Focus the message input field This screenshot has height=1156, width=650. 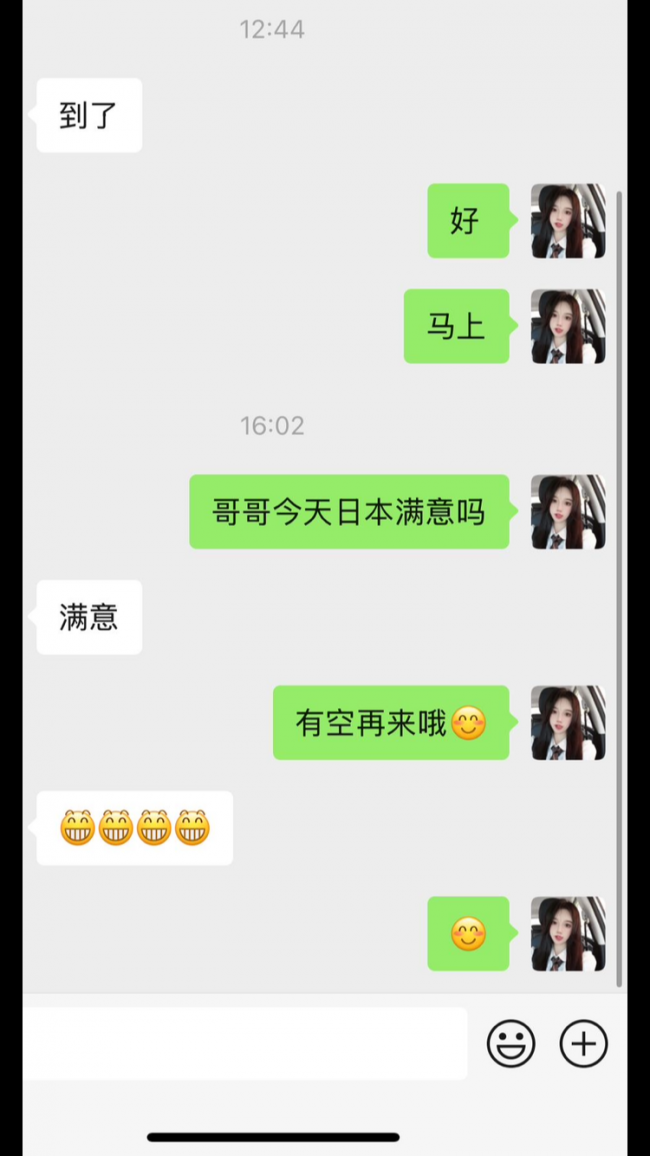[245, 1044]
